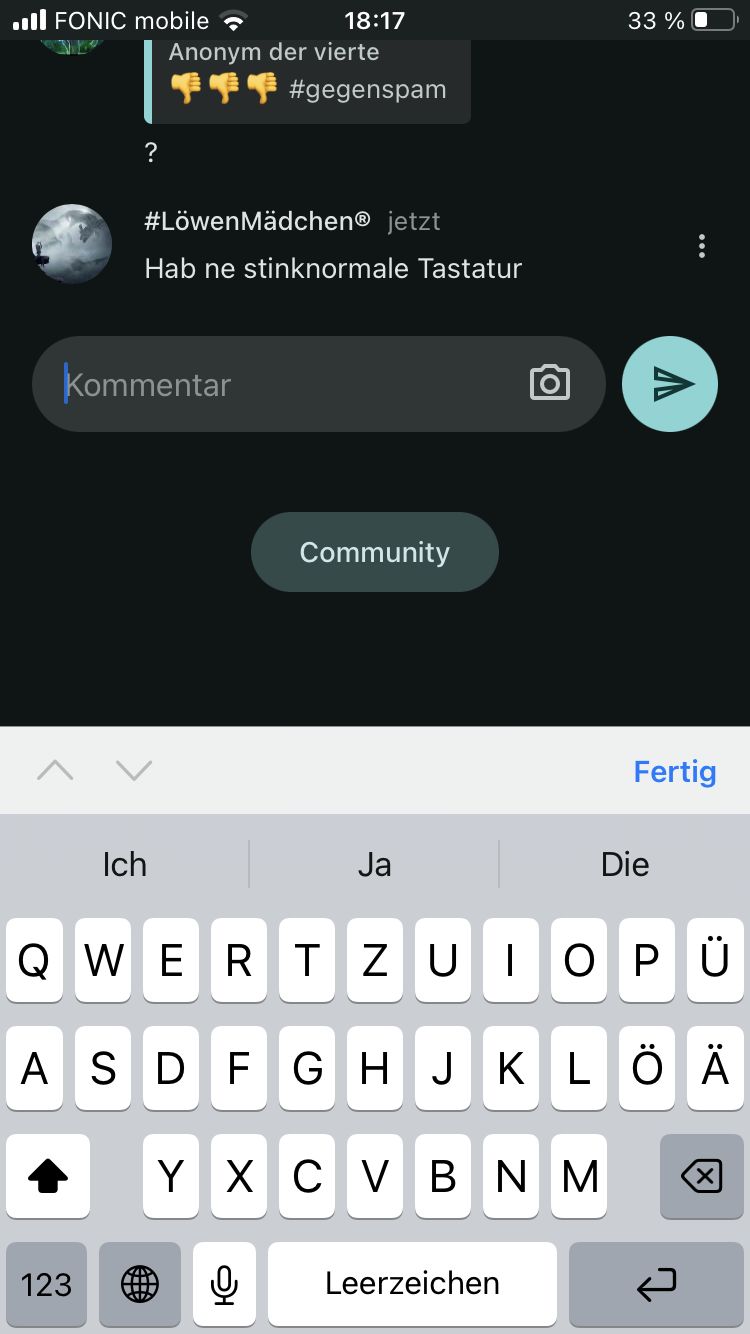
Task: Tap Fertig to close the keyboard
Action: [x=675, y=771]
